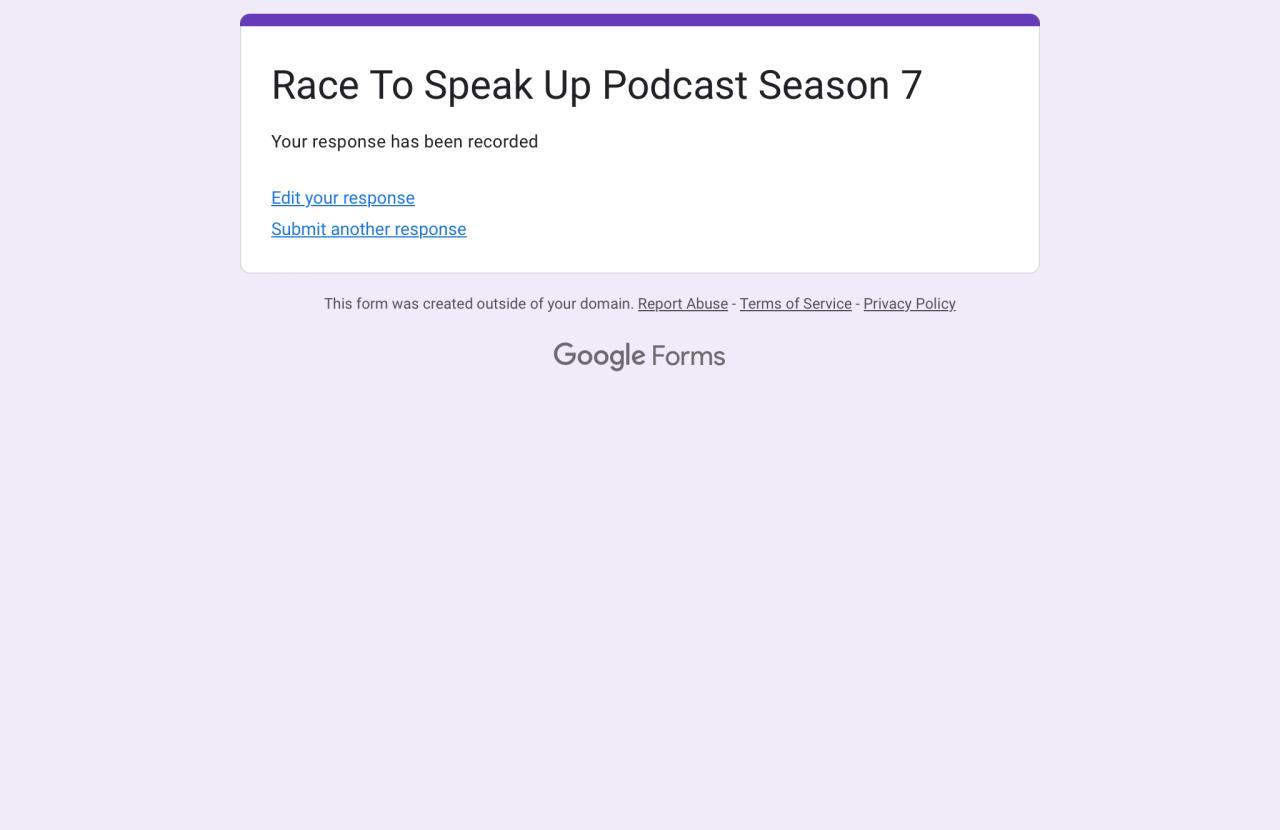View the Terms of Service
This screenshot has height=830, width=1280.
point(795,304)
